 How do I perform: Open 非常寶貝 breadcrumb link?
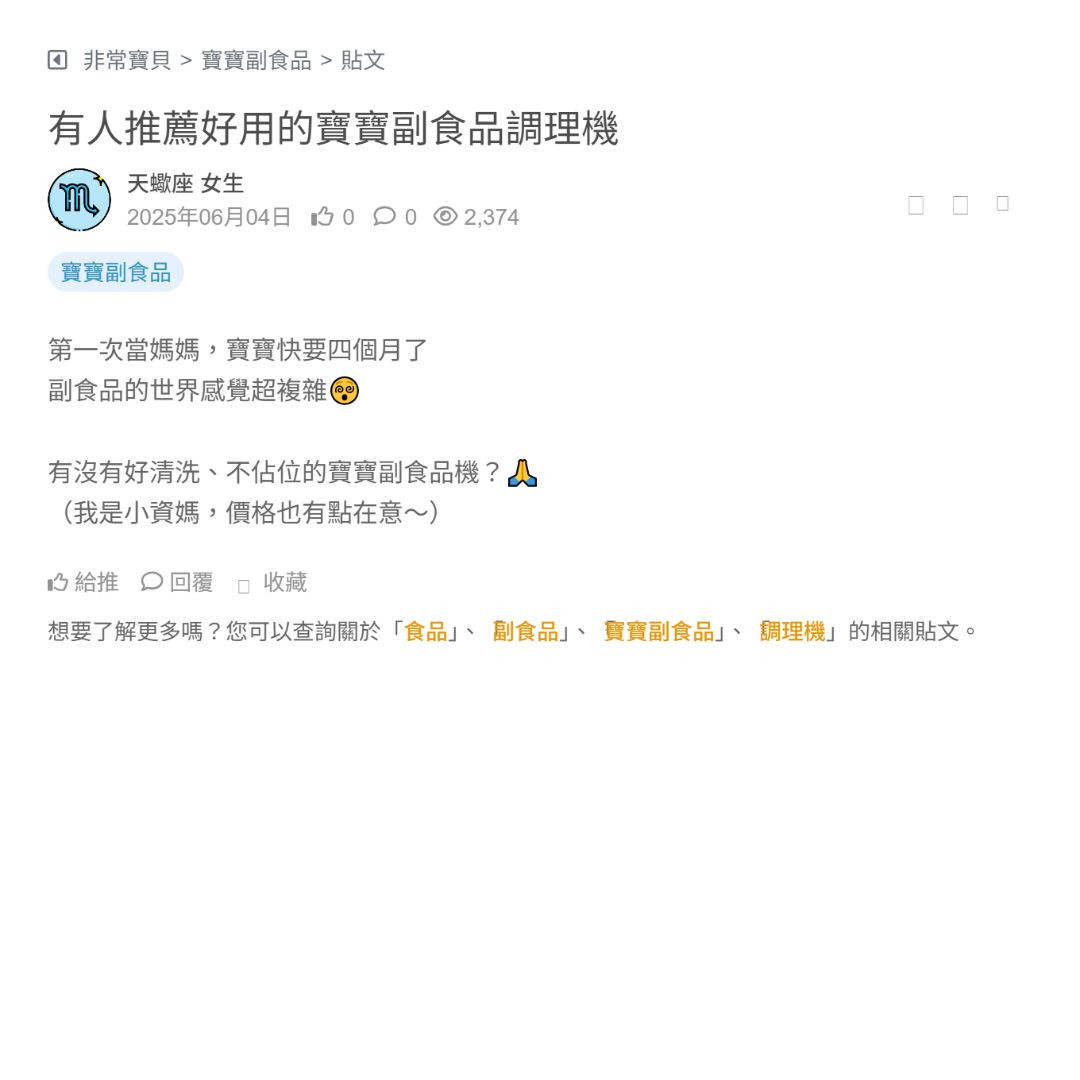click(x=127, y=60)
